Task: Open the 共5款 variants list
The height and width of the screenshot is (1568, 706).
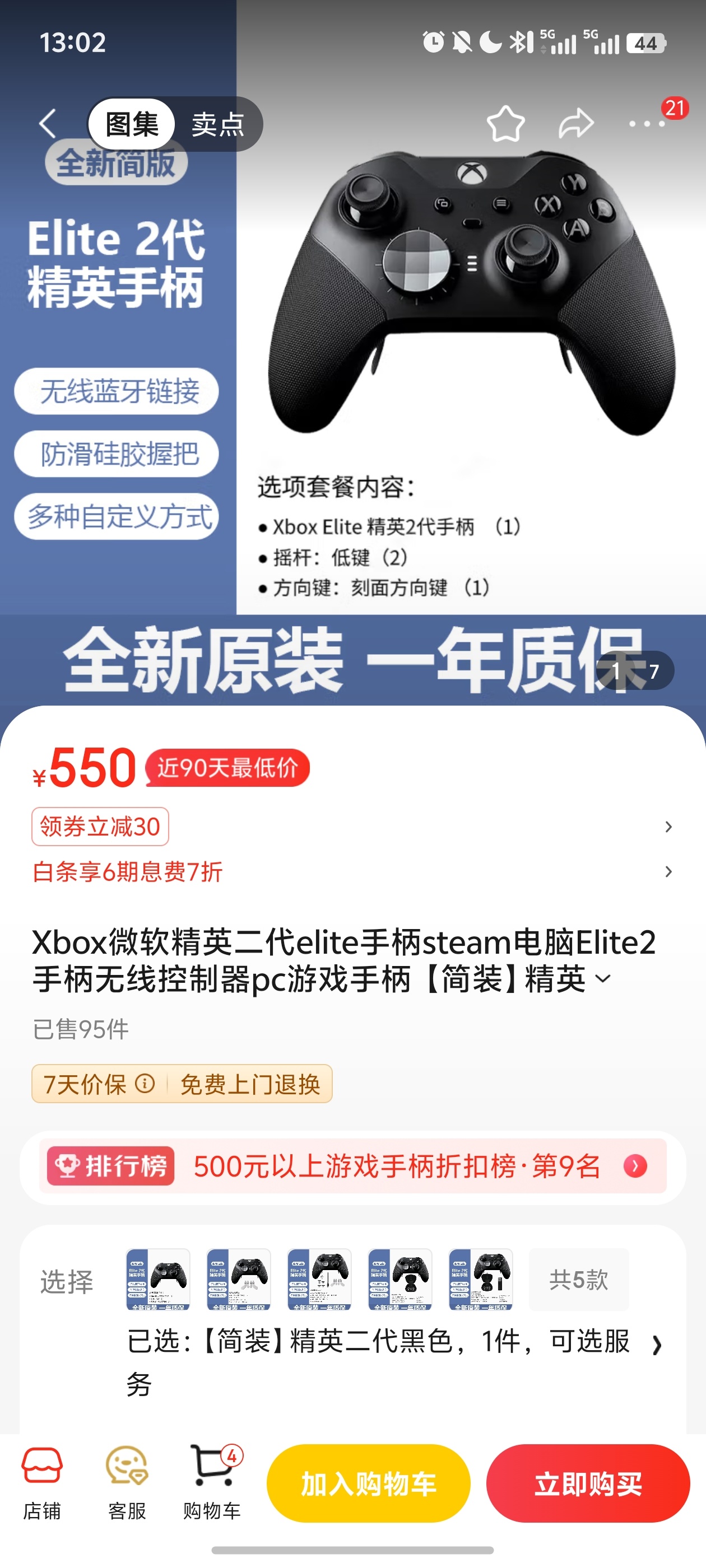Action: pyautogui.click(x=578, y=1279)
